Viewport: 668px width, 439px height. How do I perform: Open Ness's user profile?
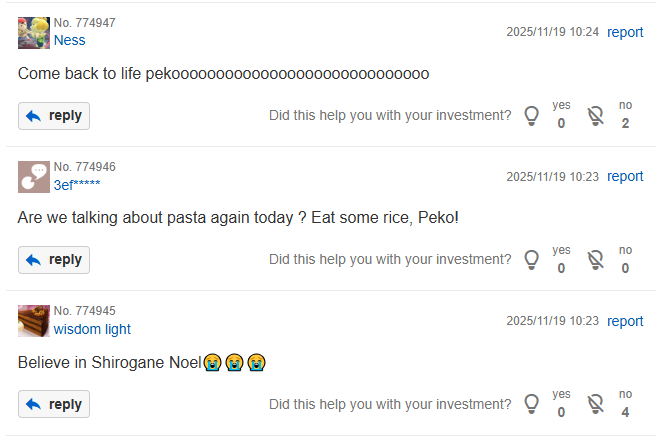tap(69, 40)
